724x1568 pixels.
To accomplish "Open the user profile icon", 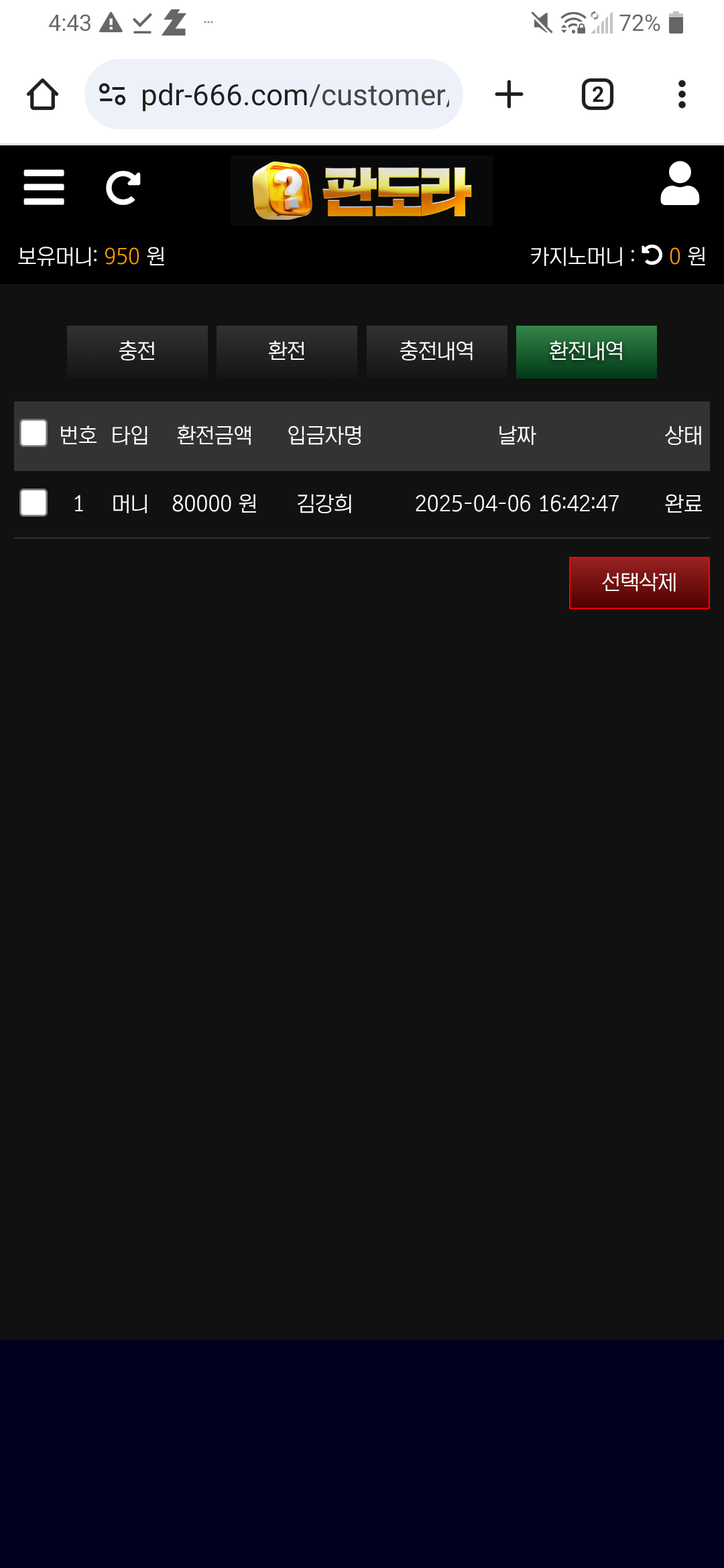I will [x=679, y=184].
